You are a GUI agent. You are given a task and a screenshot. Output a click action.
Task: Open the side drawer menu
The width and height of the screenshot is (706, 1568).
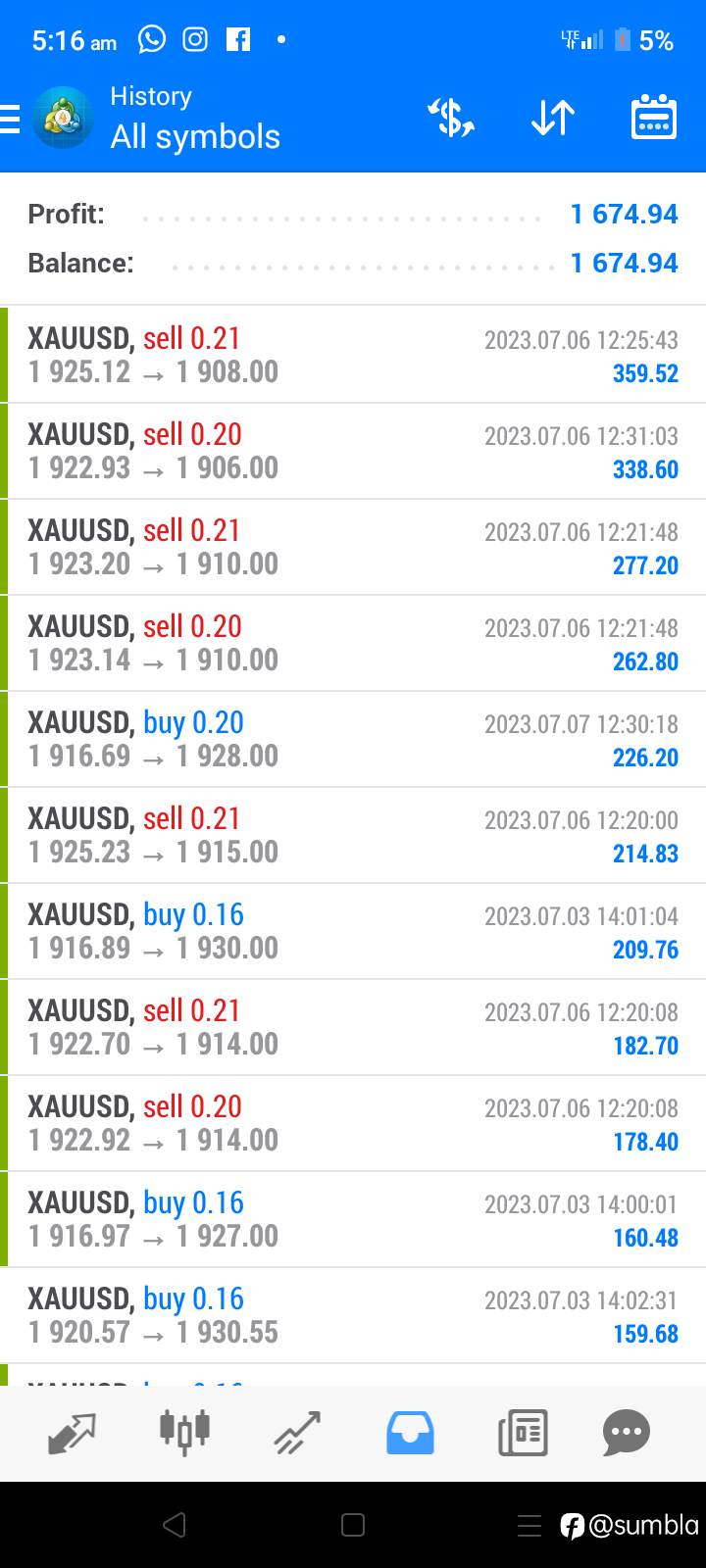(11, 119)
